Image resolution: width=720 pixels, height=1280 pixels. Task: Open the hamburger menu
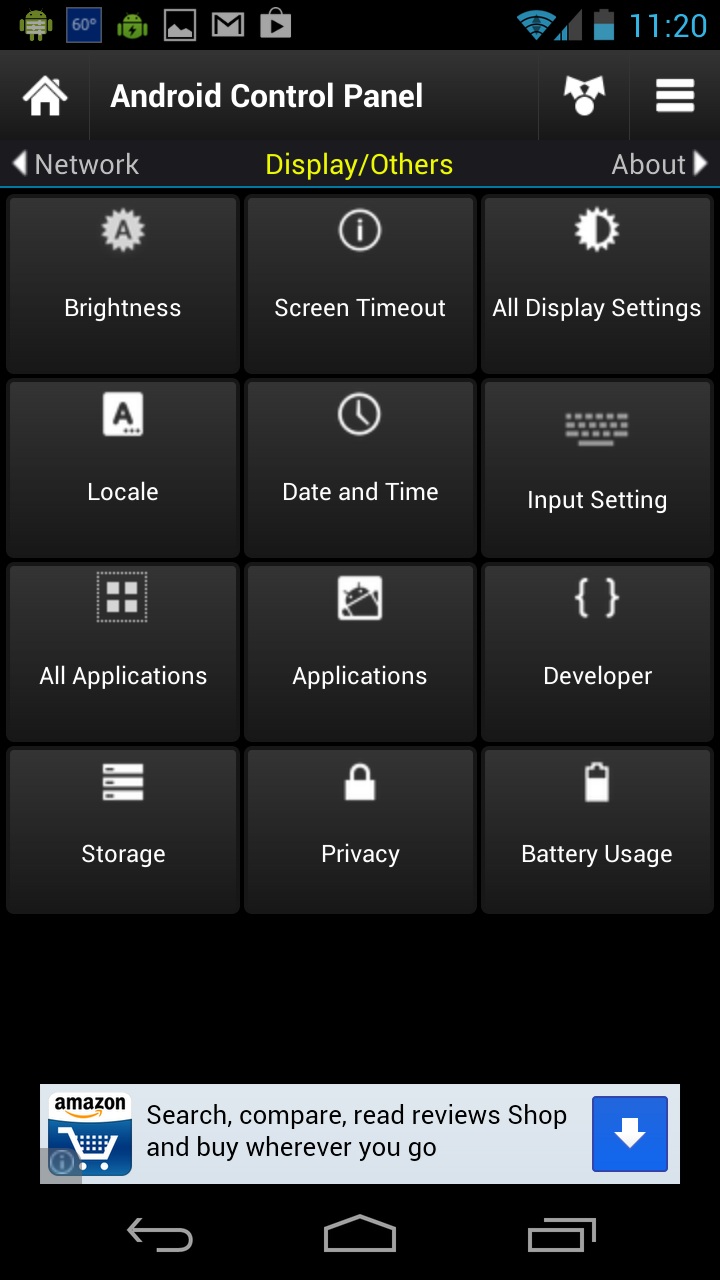click(x=674, y=95)
